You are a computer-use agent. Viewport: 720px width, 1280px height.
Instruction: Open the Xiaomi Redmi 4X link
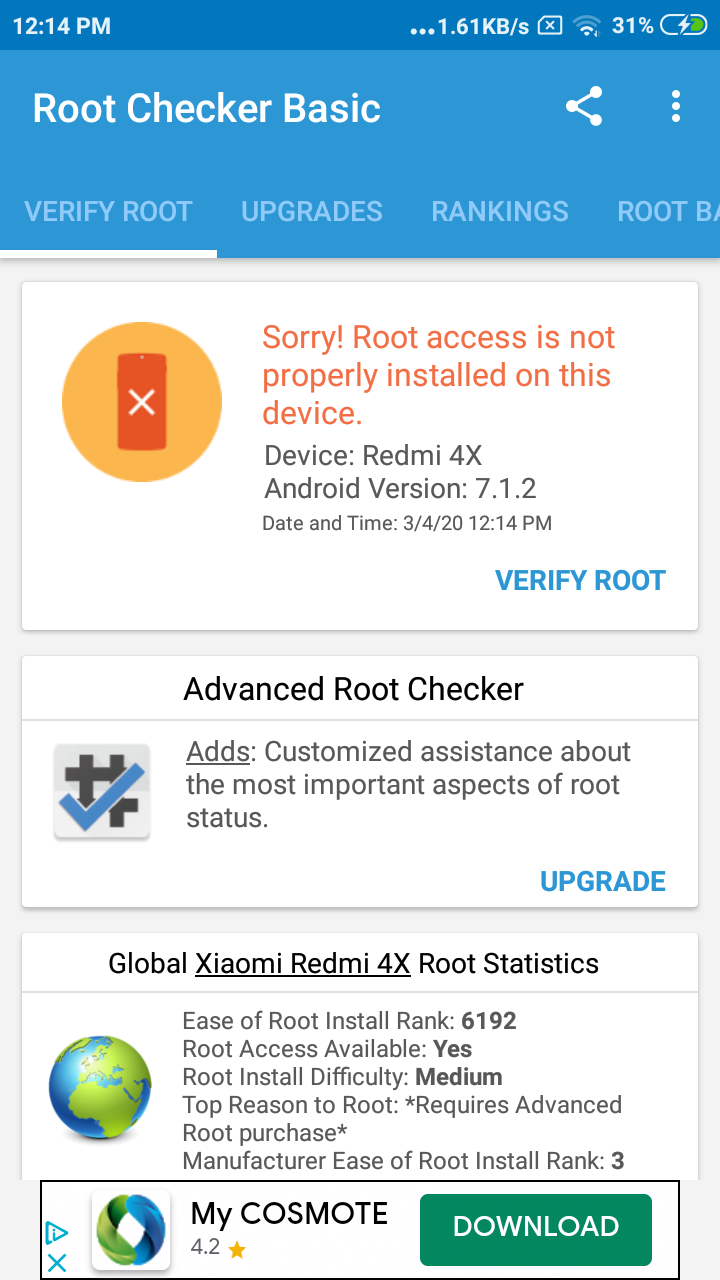pos(302,964)
